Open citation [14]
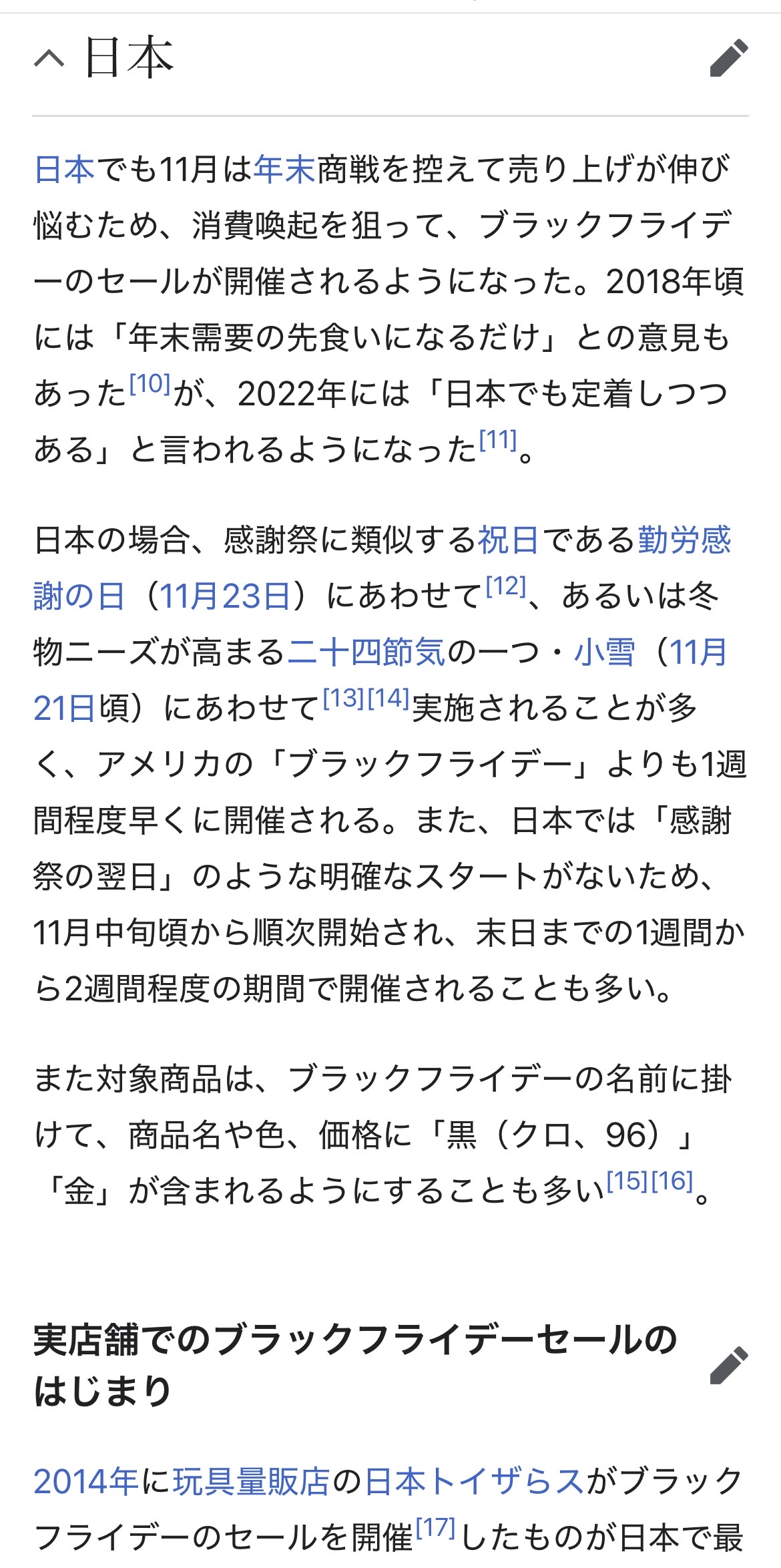 click(388, 699)
